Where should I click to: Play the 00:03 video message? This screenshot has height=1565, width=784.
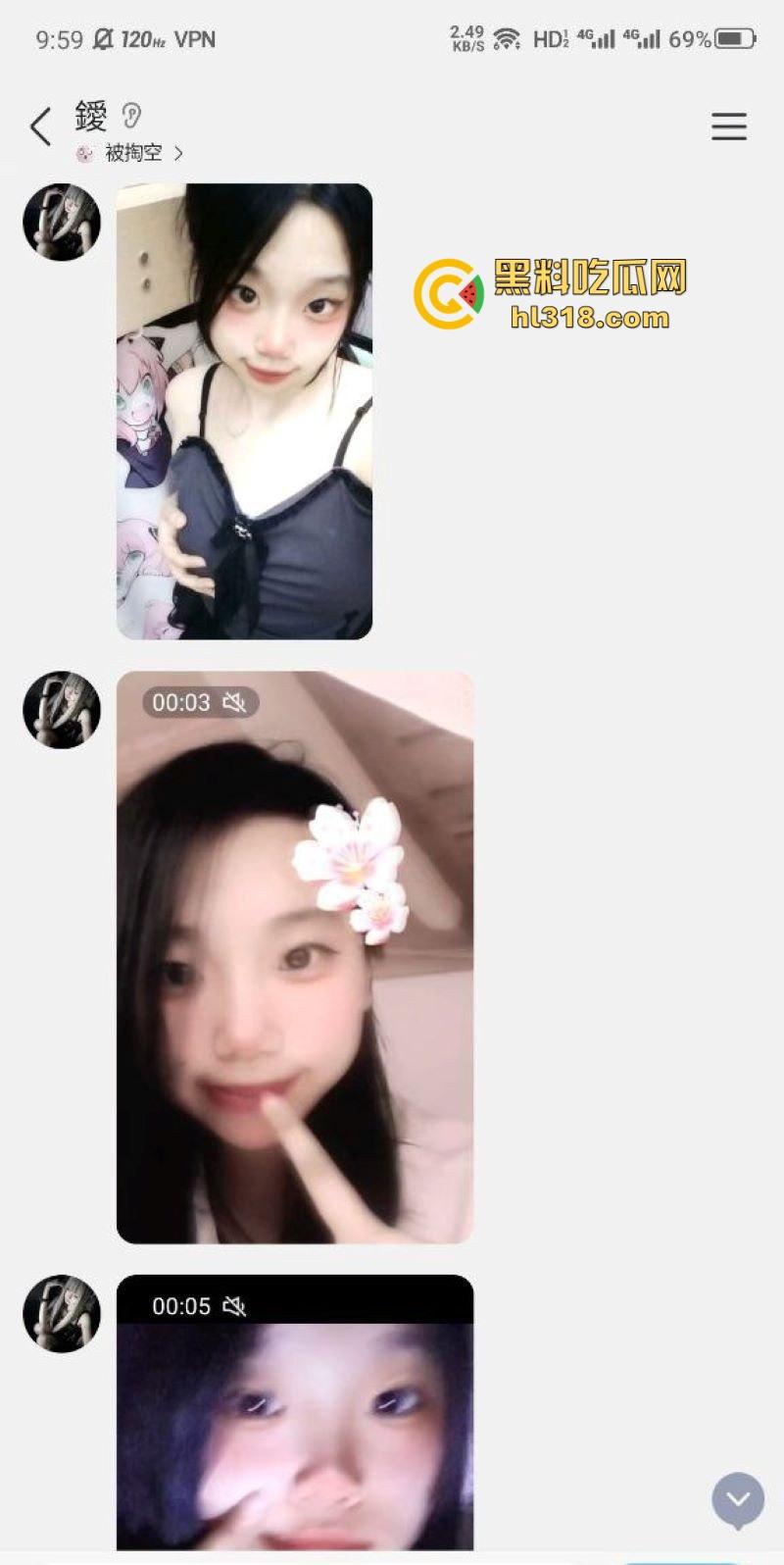[294, 957]
